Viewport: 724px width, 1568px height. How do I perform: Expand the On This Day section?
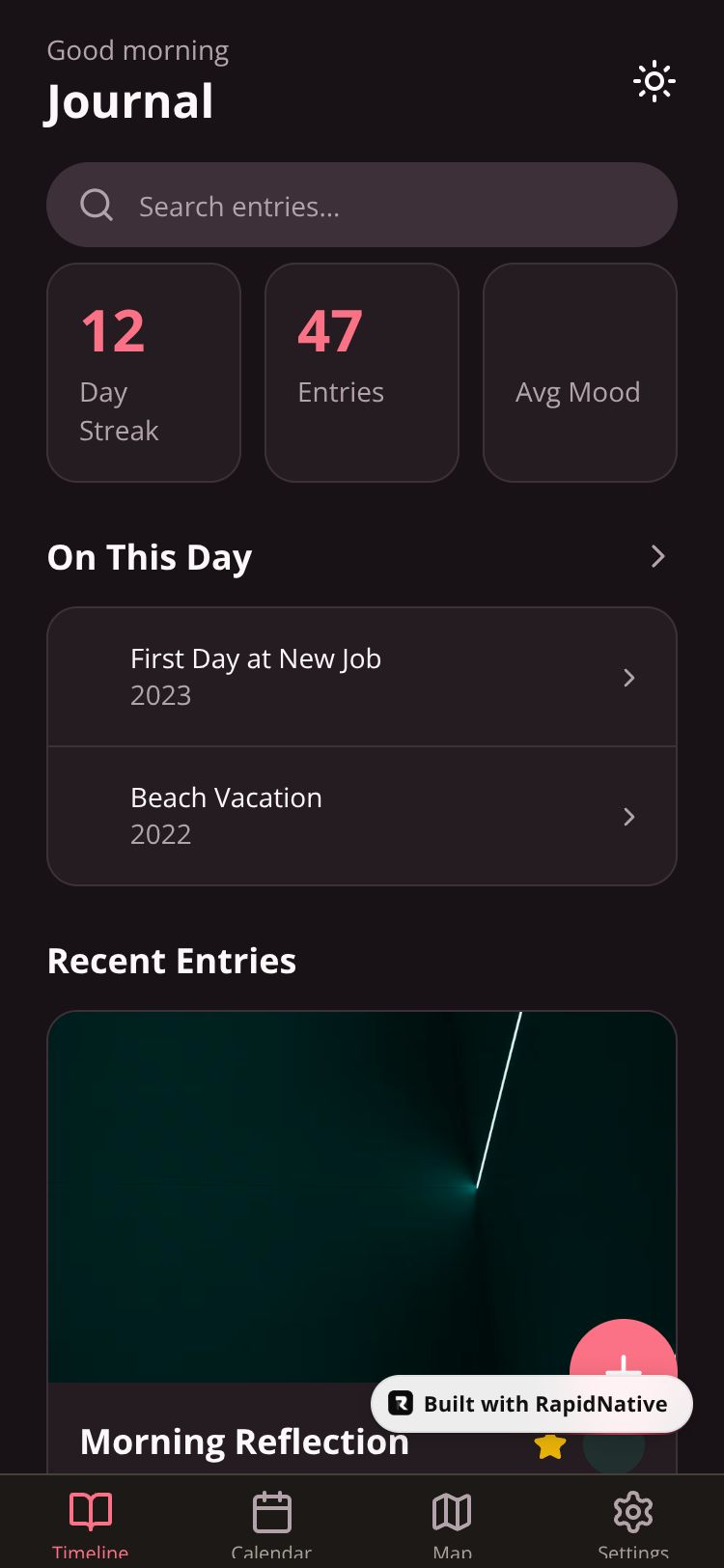tap(657, 556)
